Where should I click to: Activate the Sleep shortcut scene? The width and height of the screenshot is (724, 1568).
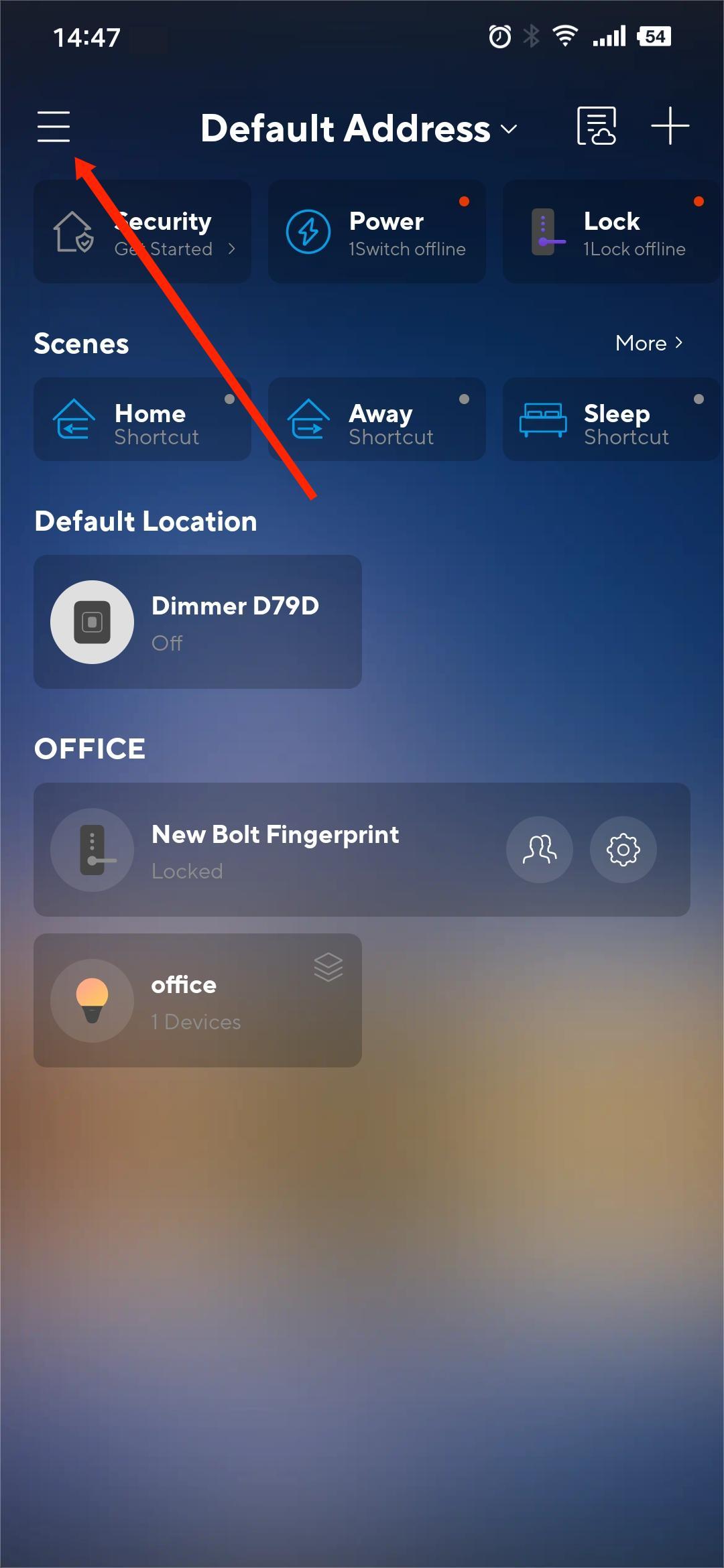point(611,419)
